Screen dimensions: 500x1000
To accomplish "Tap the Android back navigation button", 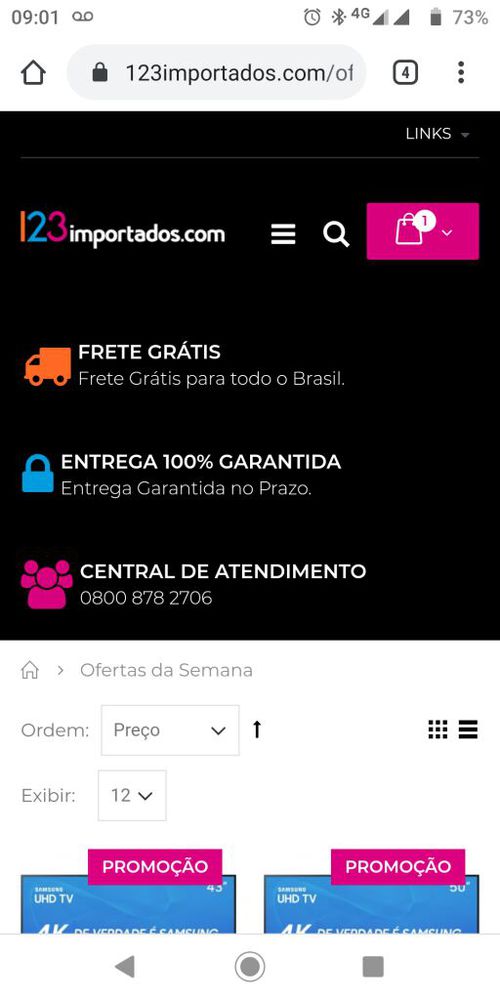I will click(x=125, y=967).
